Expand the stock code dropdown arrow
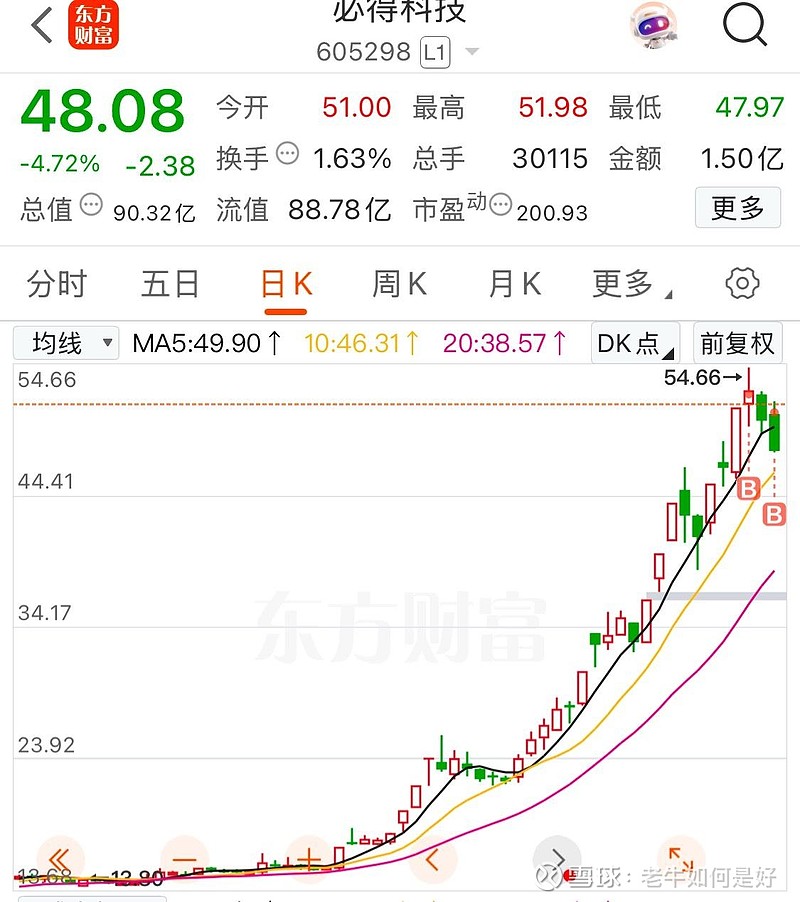800x902 pixels. (x=472, y=52)
